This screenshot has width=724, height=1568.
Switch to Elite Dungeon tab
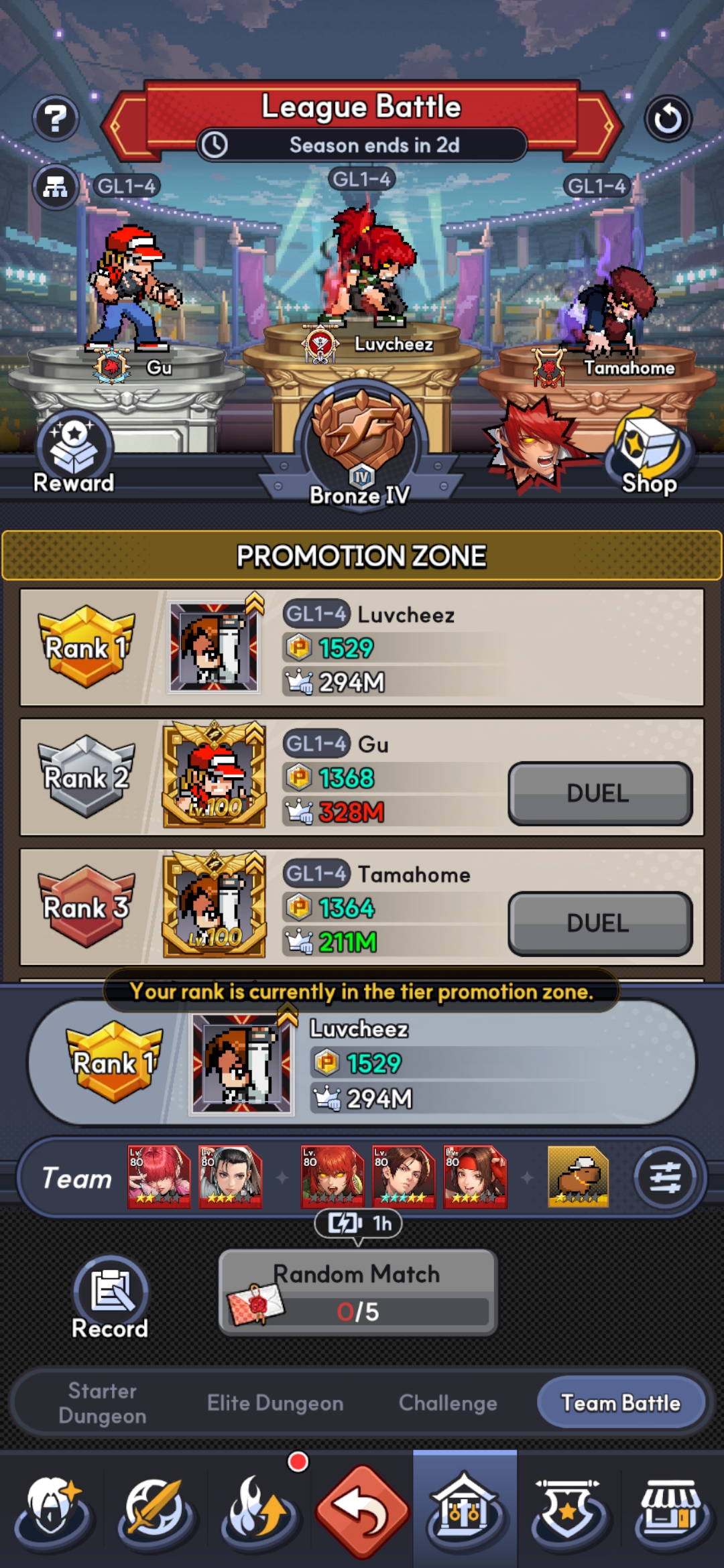pos(275,1403)
